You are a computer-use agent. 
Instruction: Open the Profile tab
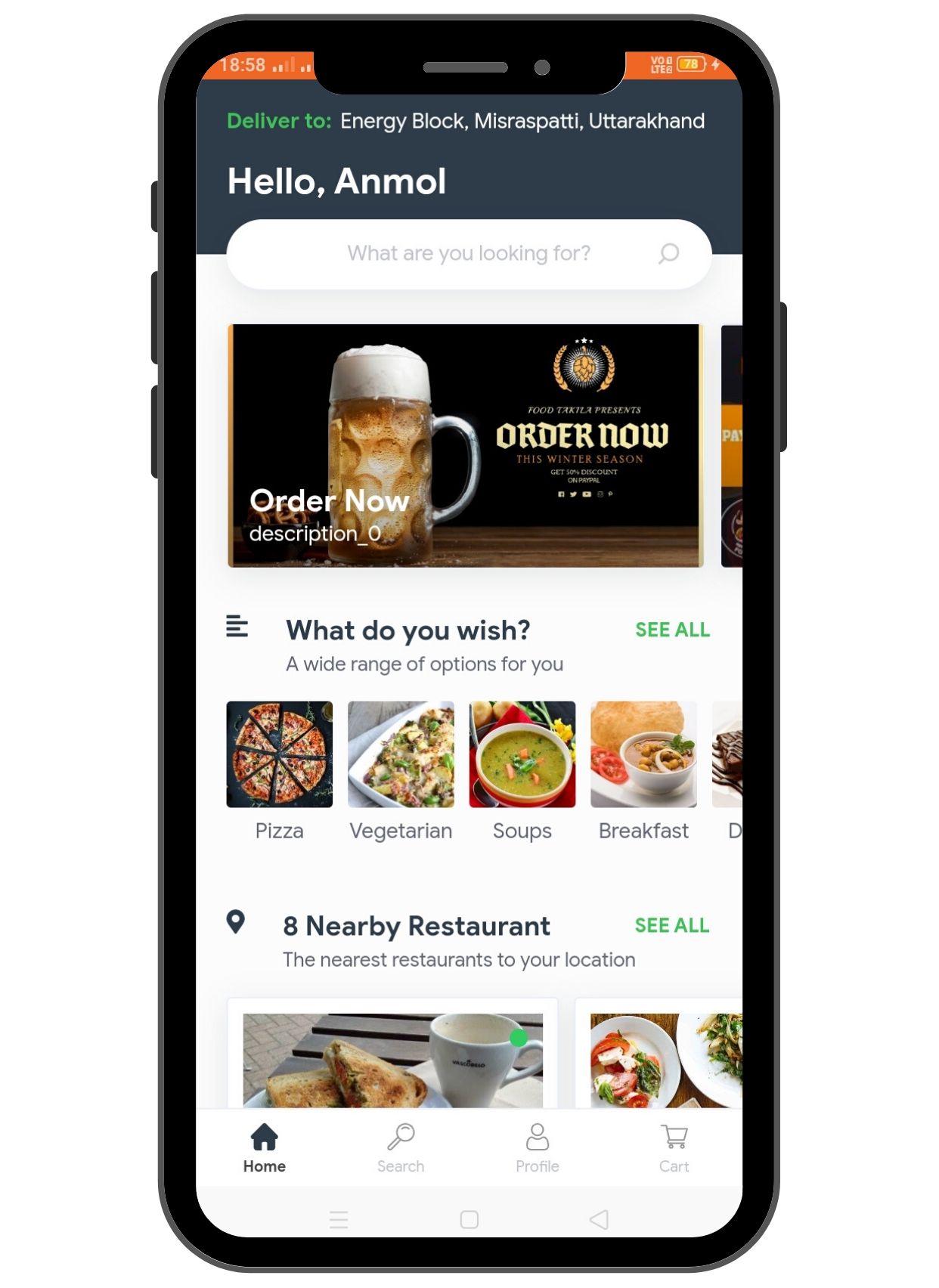pyautogui.click(x=537, y=1147)
